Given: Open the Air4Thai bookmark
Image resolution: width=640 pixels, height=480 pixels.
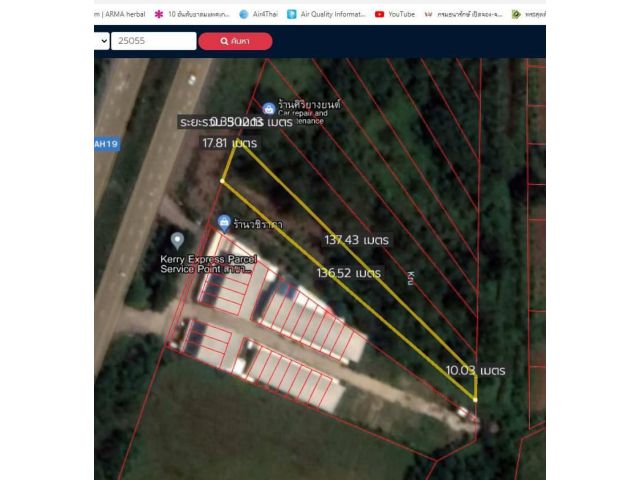Looking at the screenshot, I should pyautogui.click(x=259, y=14).
